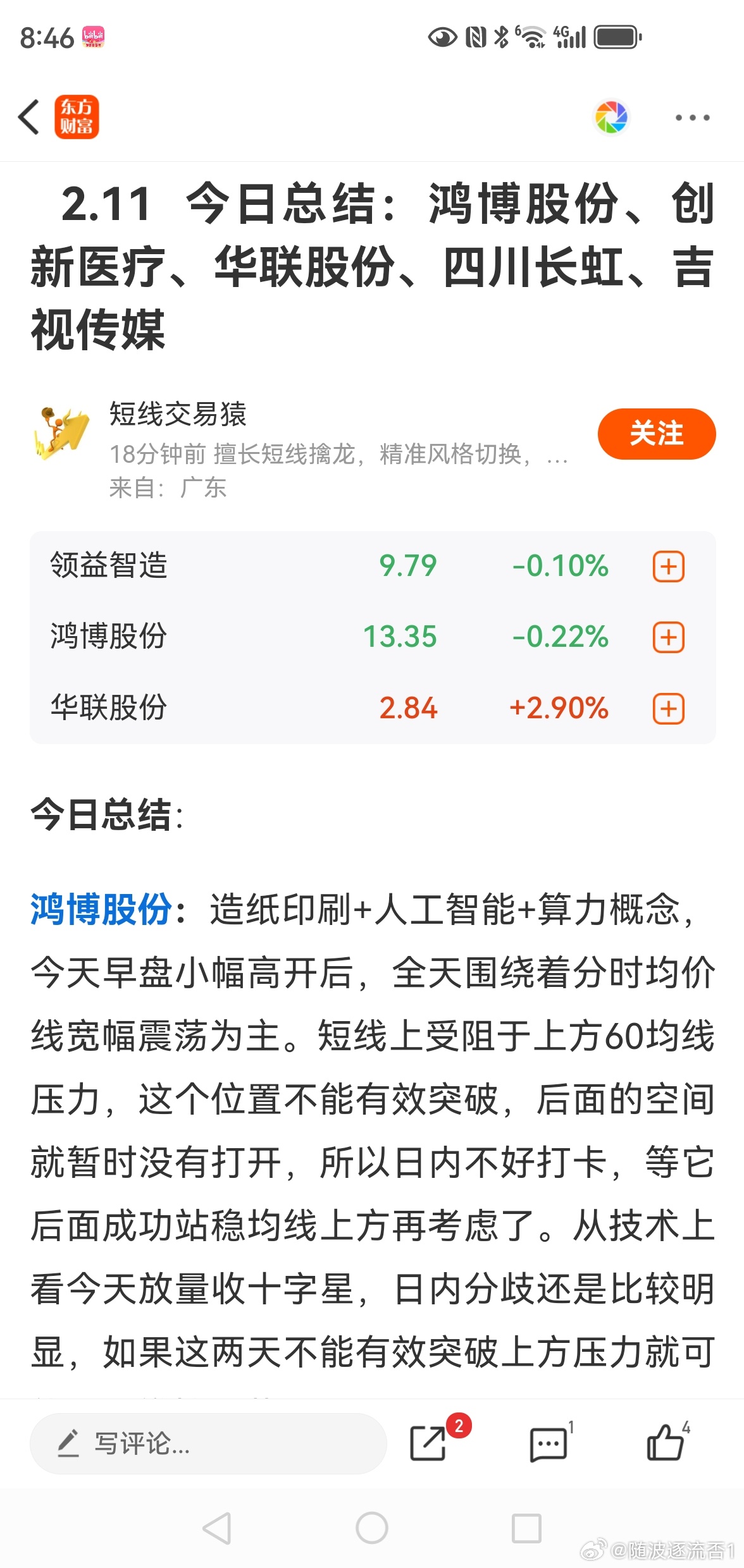Open recent apps from navigation bar

click(x=526, y=1528)
